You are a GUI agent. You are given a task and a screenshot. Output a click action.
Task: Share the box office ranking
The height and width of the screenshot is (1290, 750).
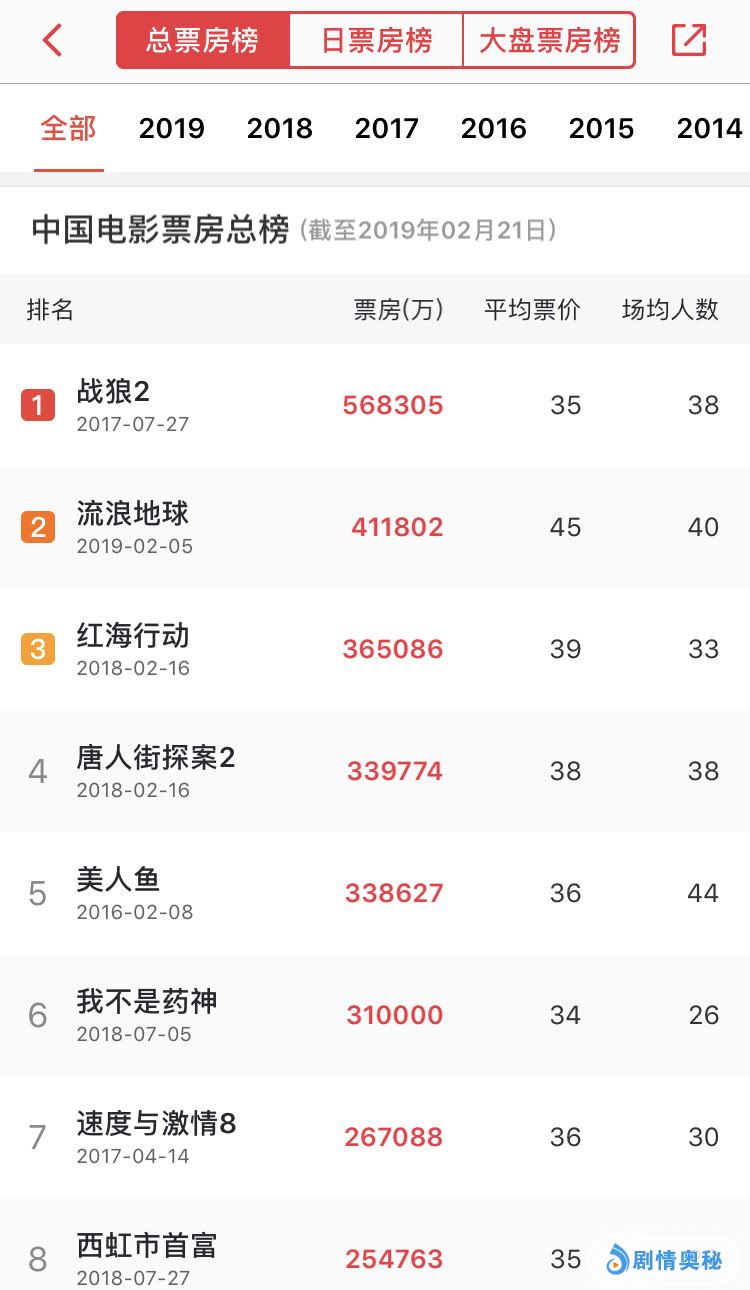click(688, 40)
